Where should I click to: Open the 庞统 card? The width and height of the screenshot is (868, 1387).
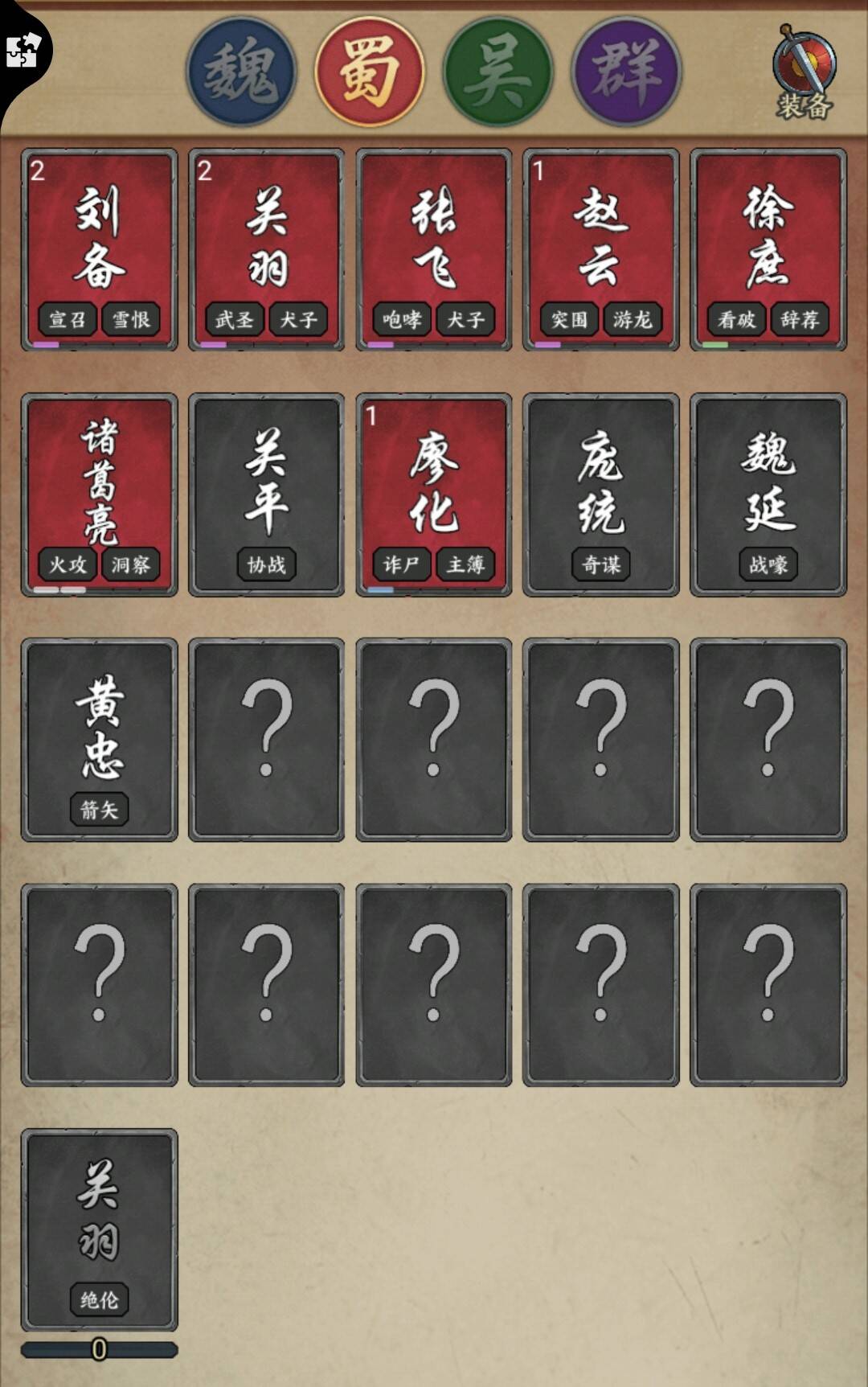pyautogui.click(x=600, y=494)
